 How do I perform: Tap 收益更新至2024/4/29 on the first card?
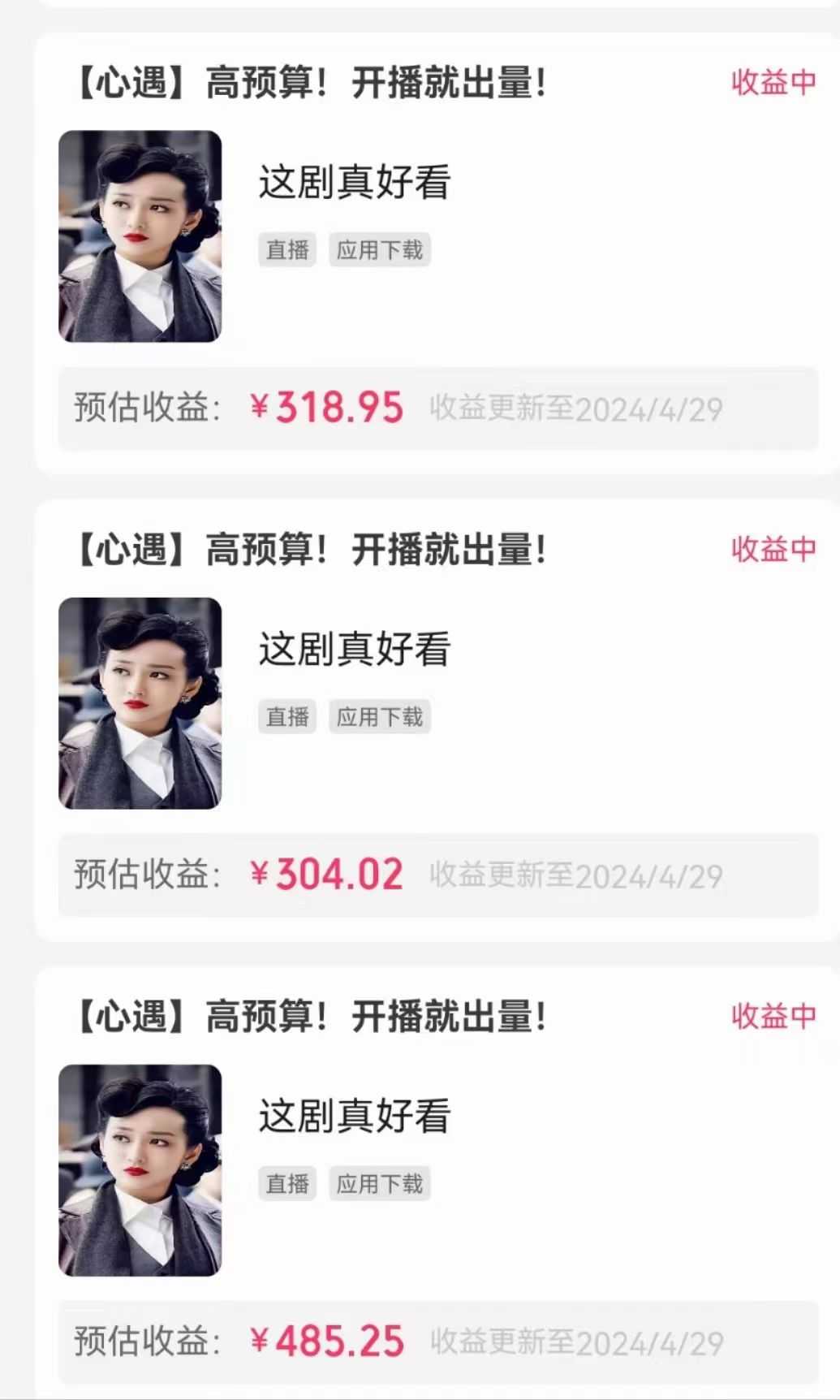pyautogui.click(x=578, y=410)
